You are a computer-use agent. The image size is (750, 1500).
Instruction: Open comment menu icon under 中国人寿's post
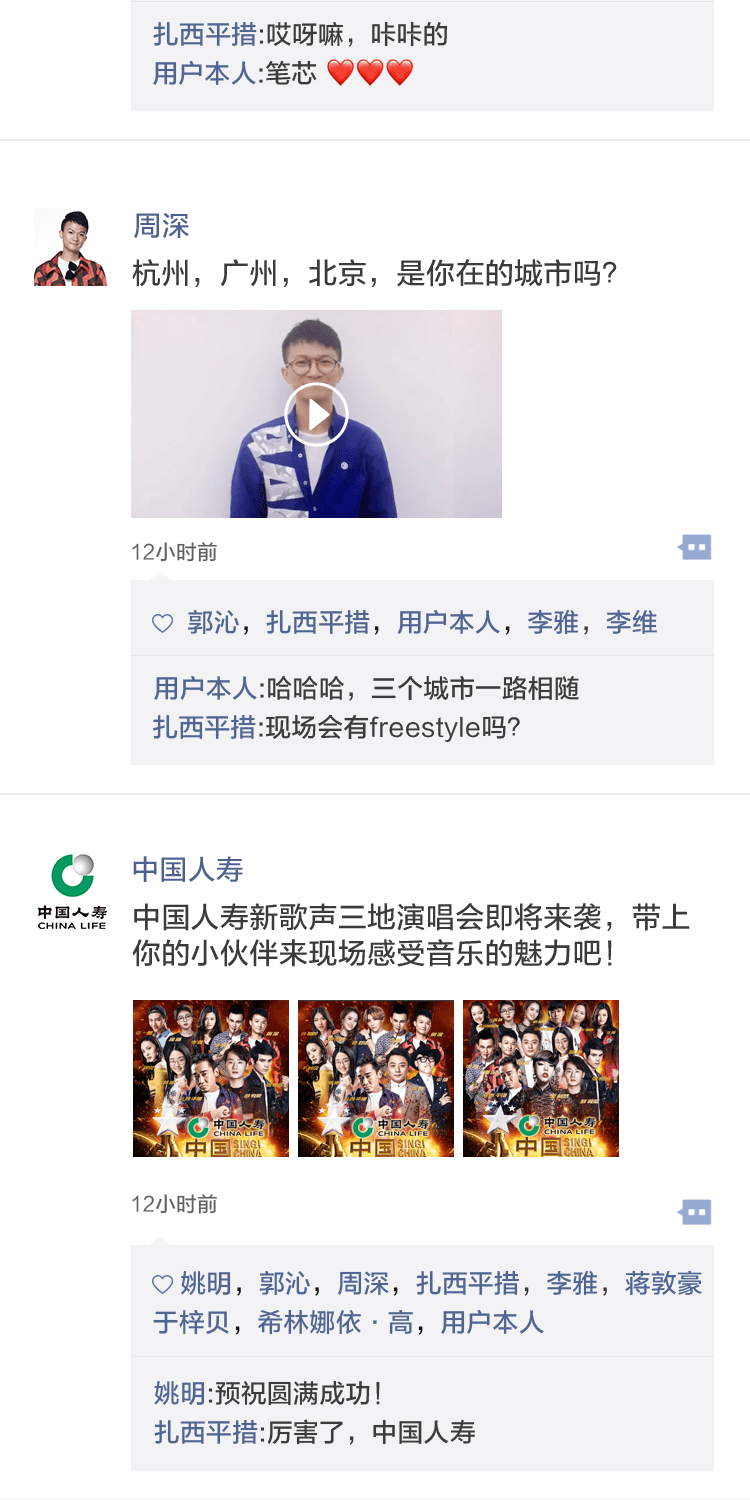pos(695,1212)
